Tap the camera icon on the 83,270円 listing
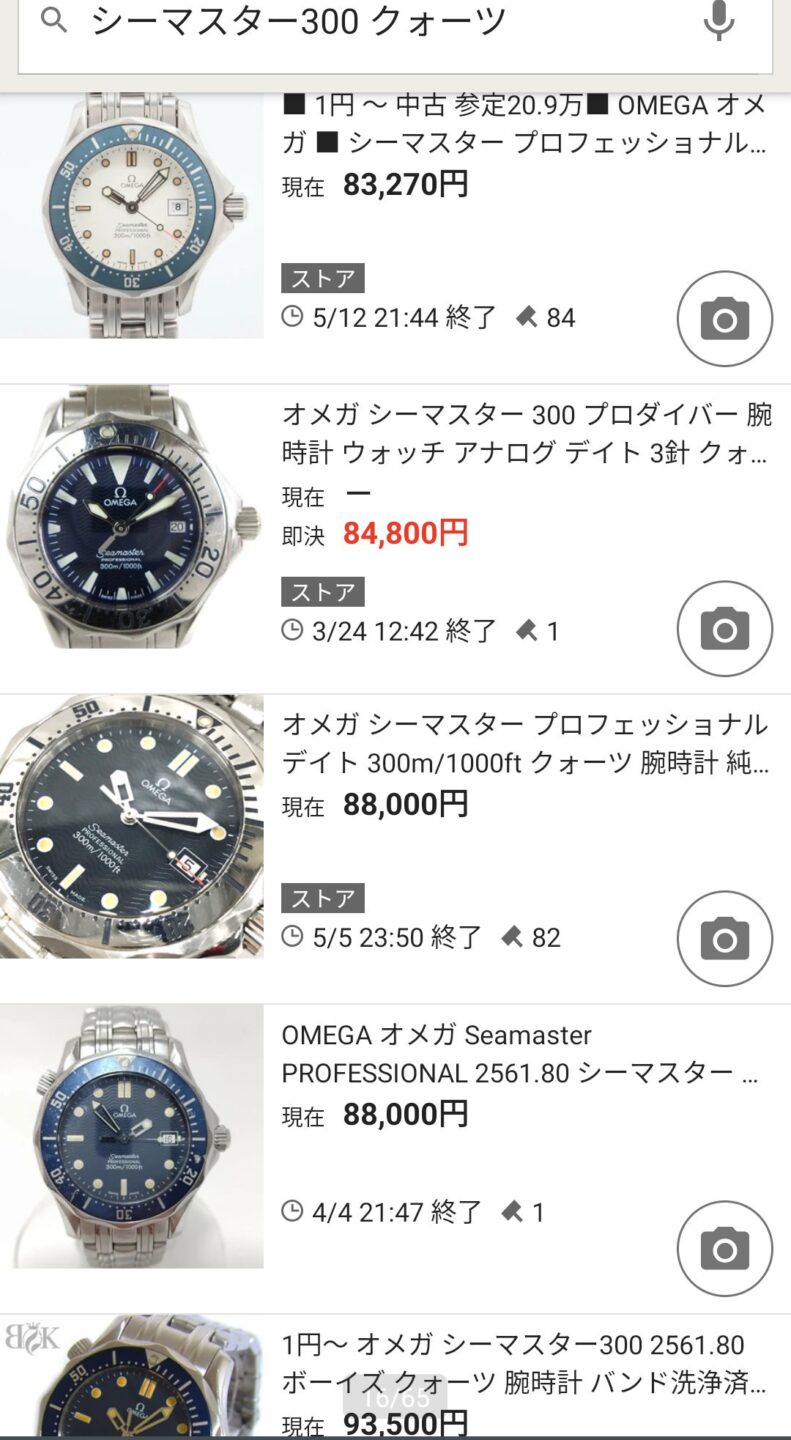Image resolution: width=791 pixels, height=1440 pixels. point(725,319)
